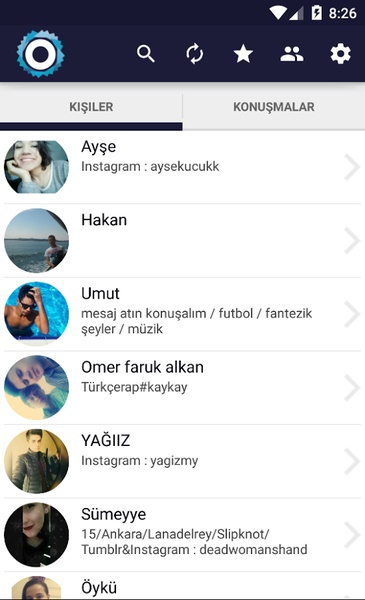Open YAĞIIZ's profile row
Image resolution: width=365 pixels, height=600 pixels.
point(182,461)
